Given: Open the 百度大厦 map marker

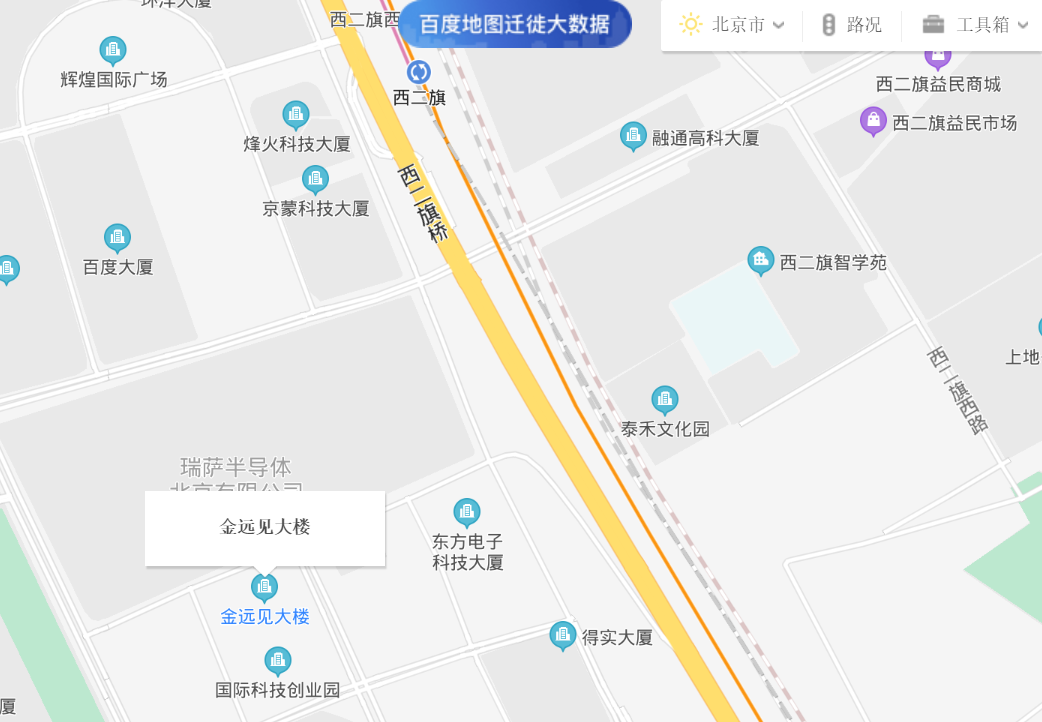Looking at the screenshot, I should 117,238.
